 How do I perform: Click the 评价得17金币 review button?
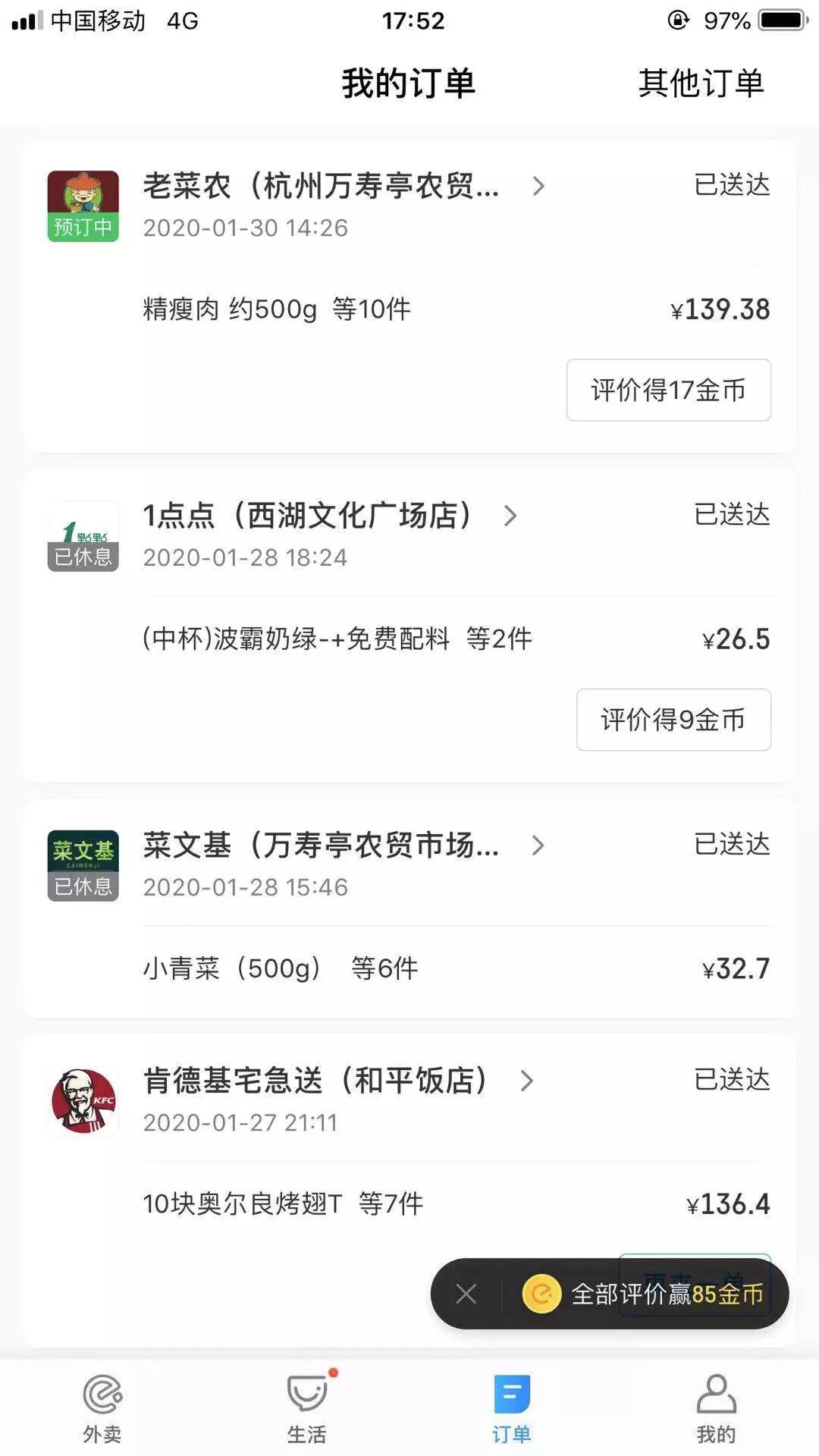pos(668,390)
